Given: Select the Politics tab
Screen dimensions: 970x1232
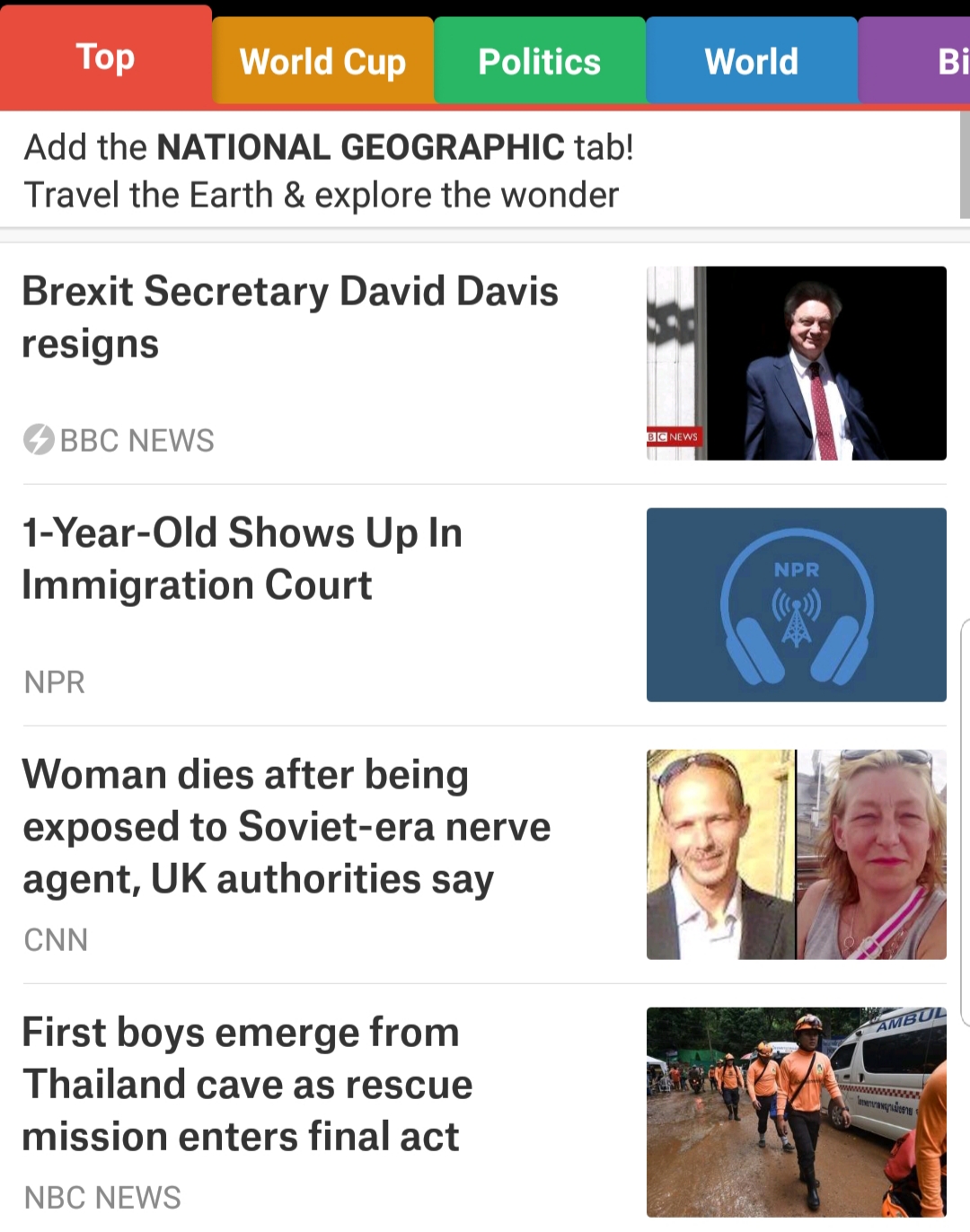Looking at the screenshot, I should 539,62.
